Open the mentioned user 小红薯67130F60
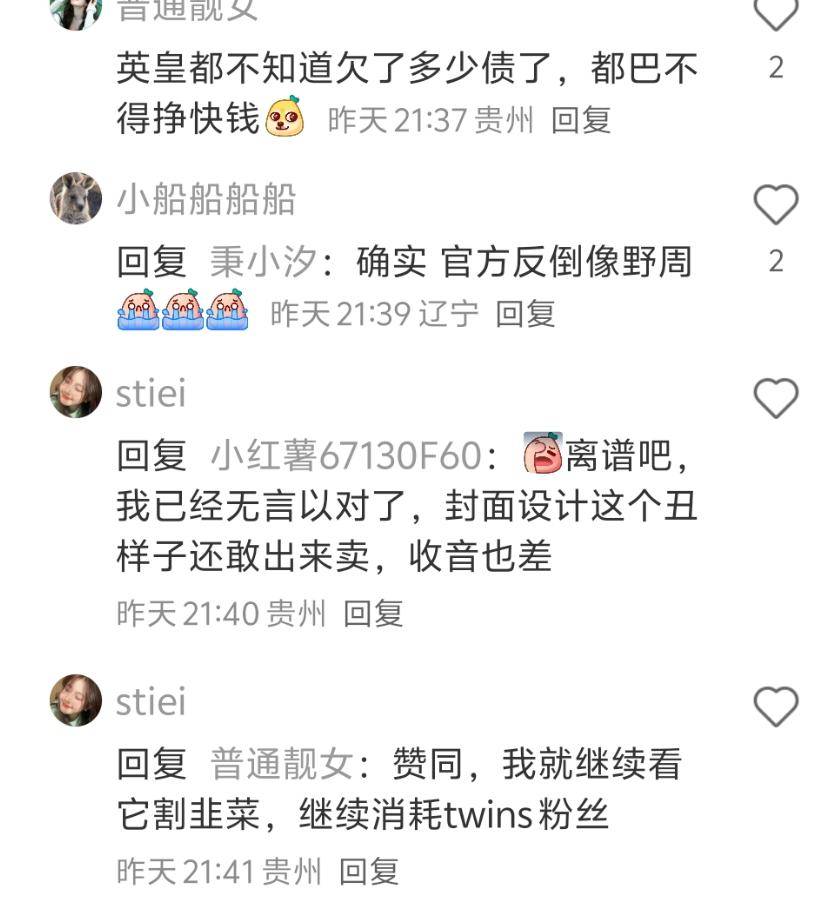836x899 pixels. point(346,456)
